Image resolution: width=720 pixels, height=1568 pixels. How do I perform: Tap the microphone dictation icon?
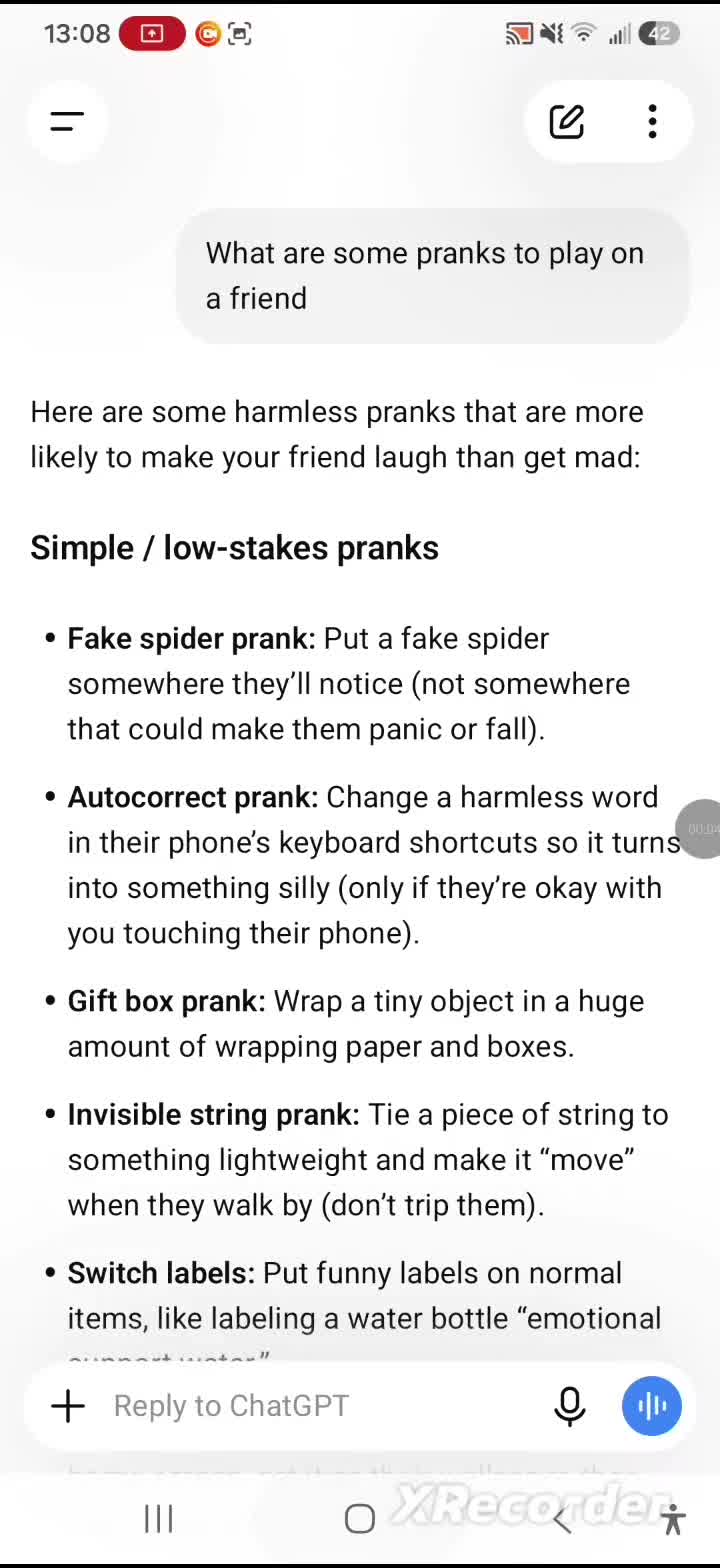[x=570, y=1406]
